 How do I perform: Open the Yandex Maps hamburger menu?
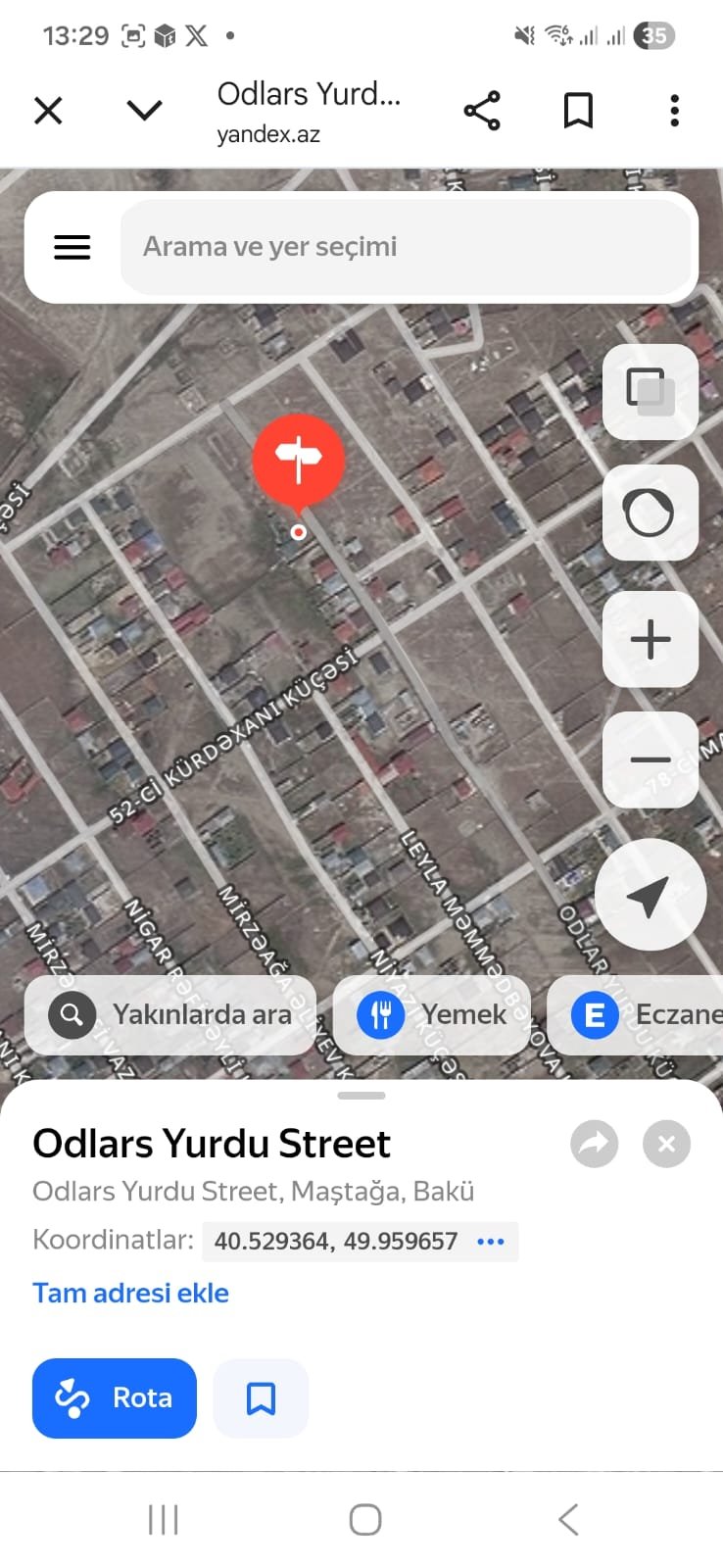pyautogui.click(x=72, y=247)
